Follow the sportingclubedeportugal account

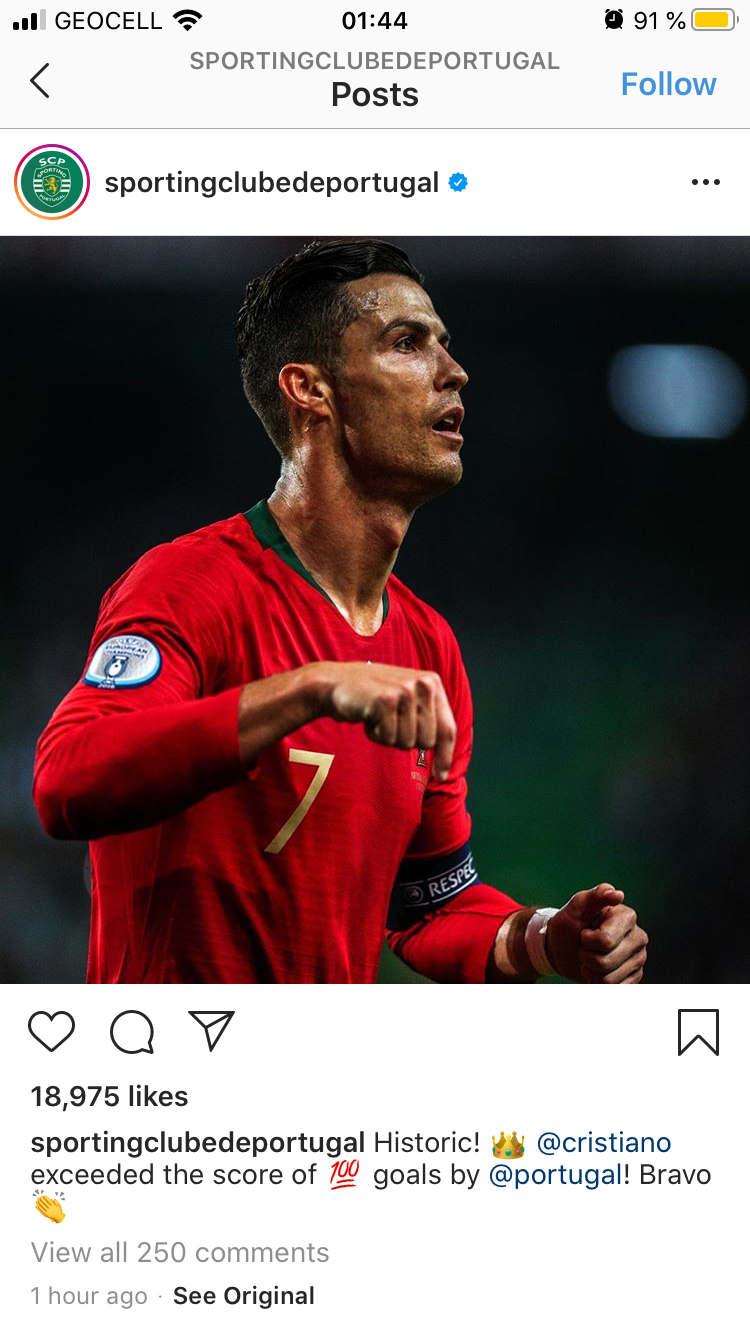coord(668,84)
